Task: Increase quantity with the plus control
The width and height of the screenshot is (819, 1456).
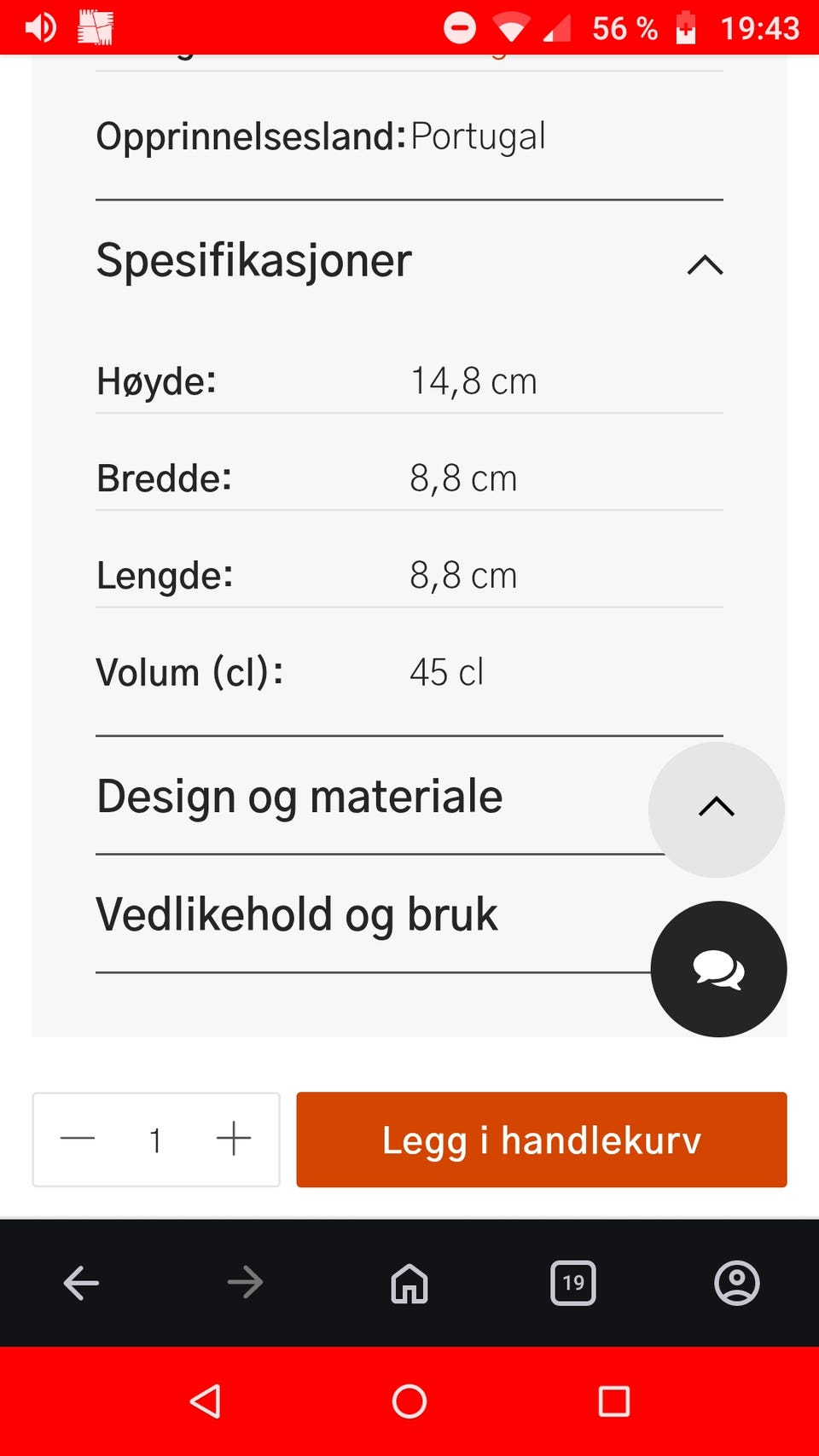Action: [x=234, y=1139]
